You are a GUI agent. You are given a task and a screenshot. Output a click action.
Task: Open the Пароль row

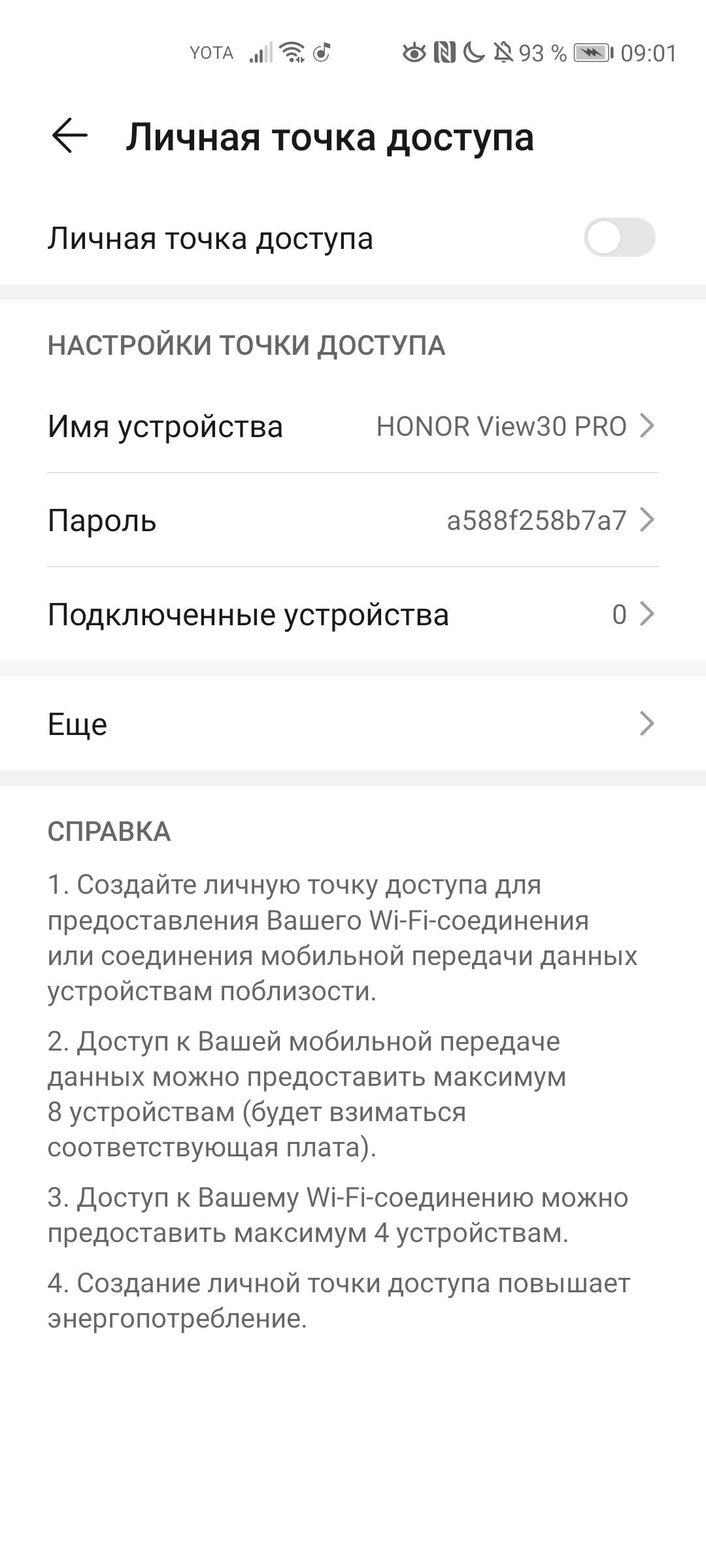tap(353, 521)
